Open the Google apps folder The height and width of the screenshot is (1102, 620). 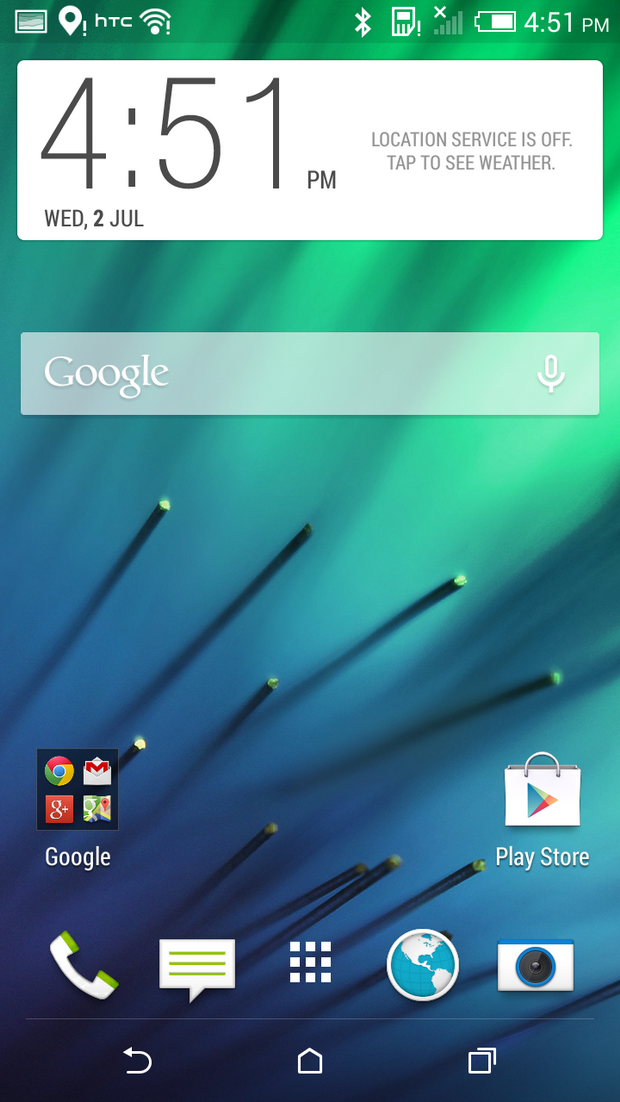pyautogui.click(x=78, y=789)
